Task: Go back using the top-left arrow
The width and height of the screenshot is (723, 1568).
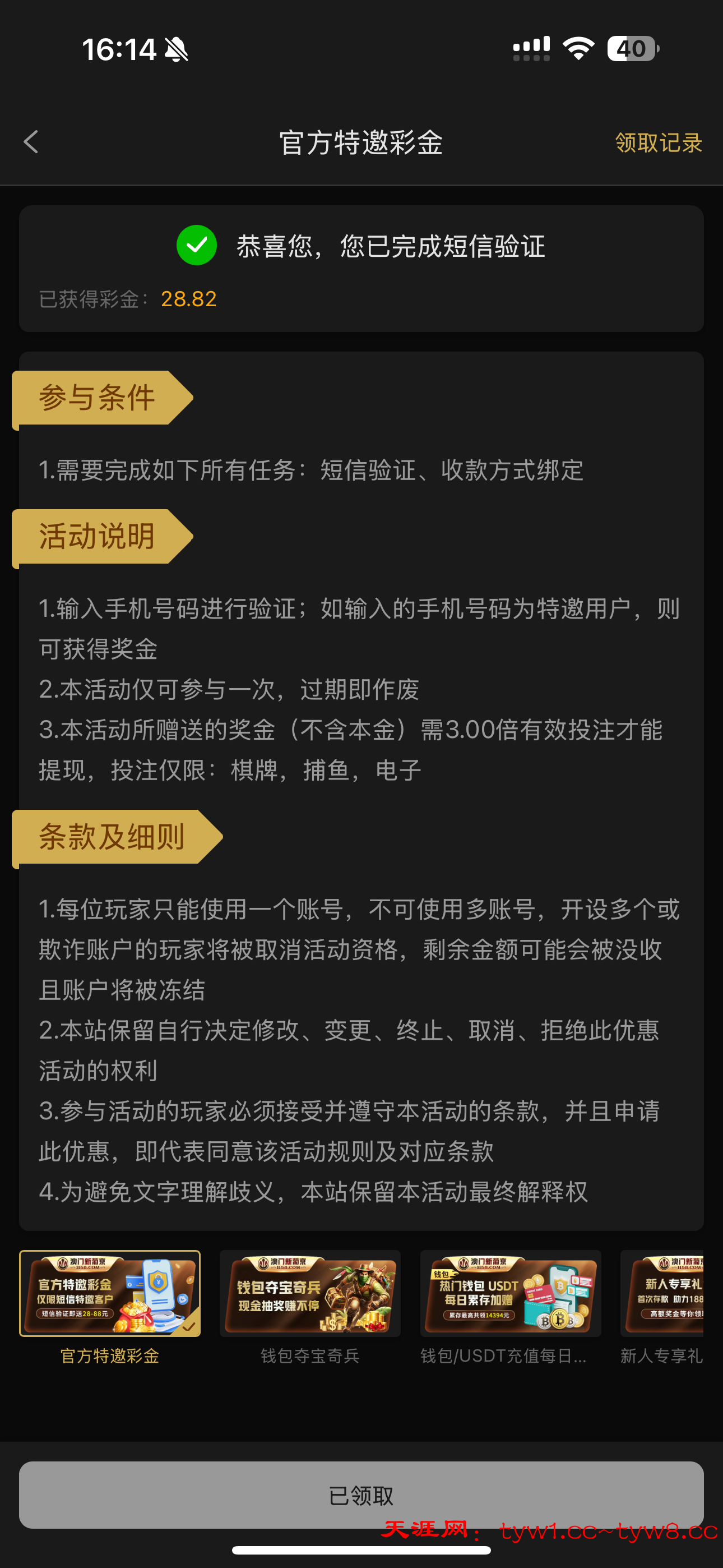Action: (x=31, y=142)
